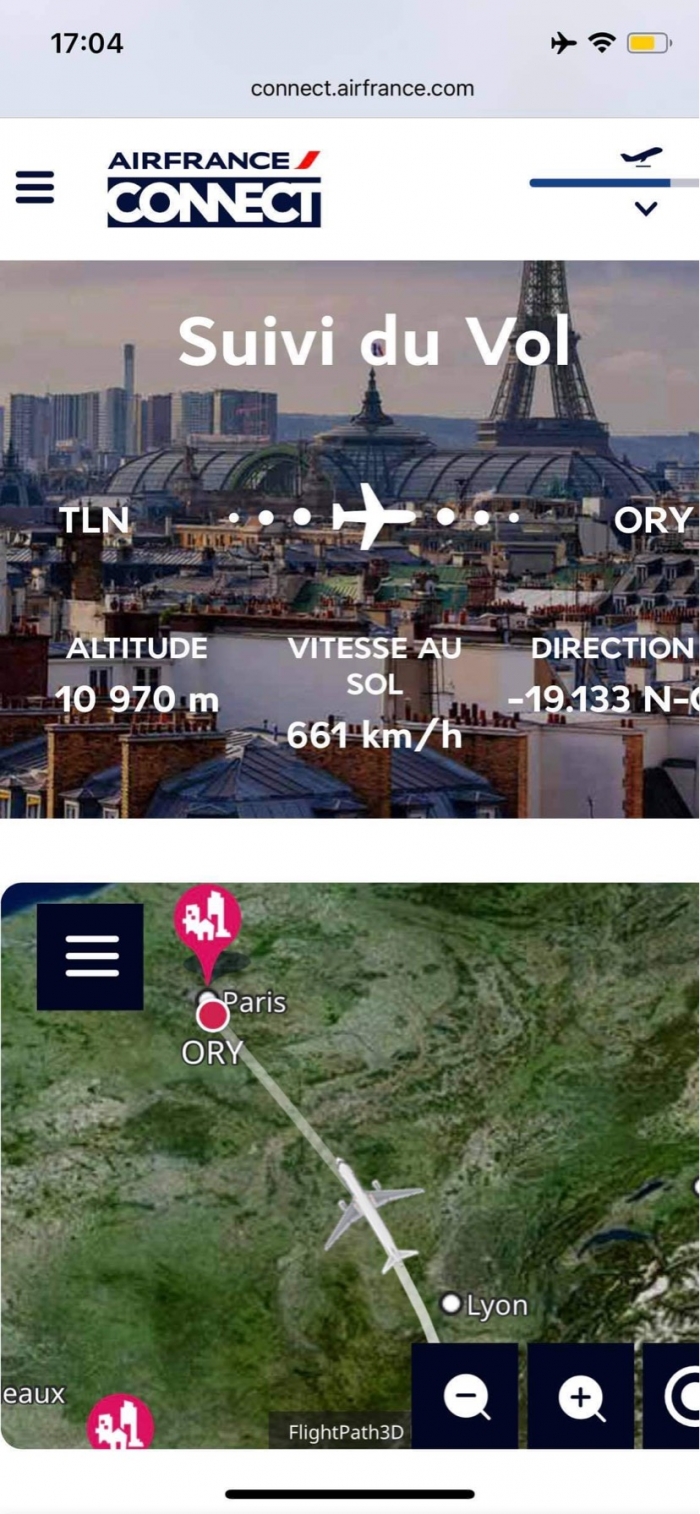700x1514 pixels.
Task: Open the Air France Connect logo
Action: (214, 188)
